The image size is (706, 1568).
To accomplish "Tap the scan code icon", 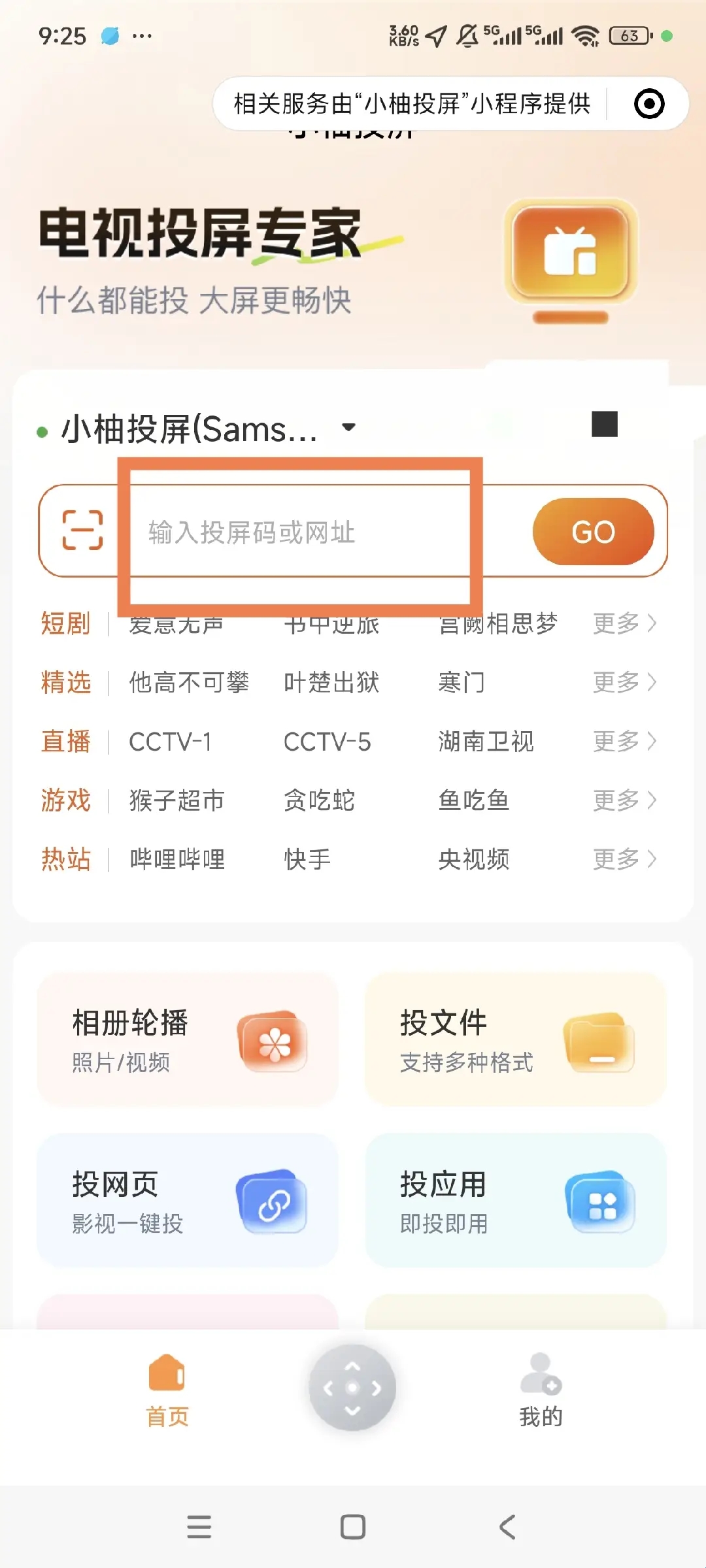I will click(82, 530).
